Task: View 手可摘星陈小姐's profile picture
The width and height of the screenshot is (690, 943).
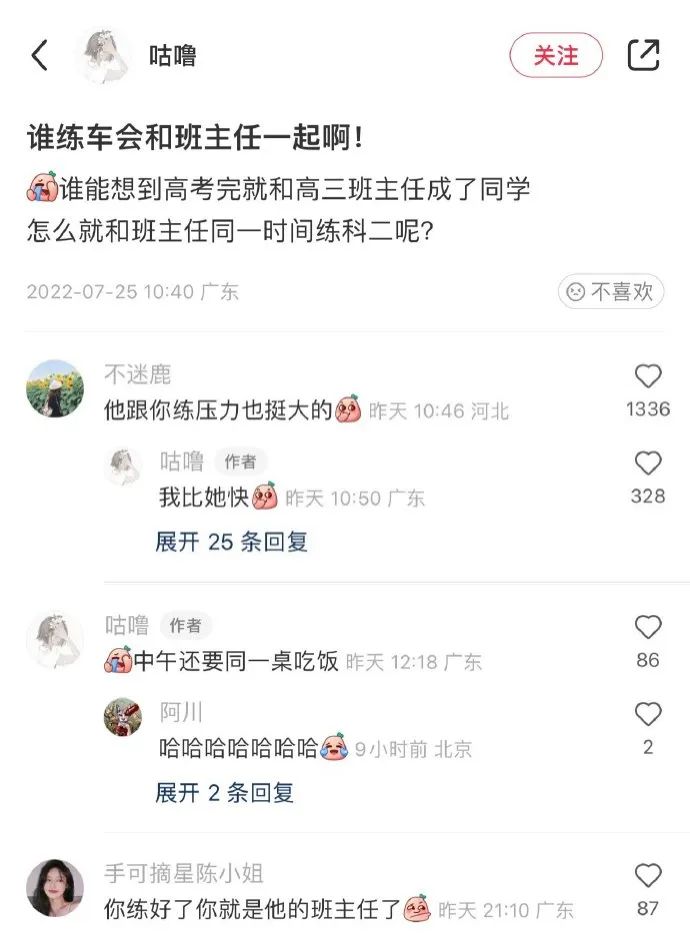Action: [55, 887]
